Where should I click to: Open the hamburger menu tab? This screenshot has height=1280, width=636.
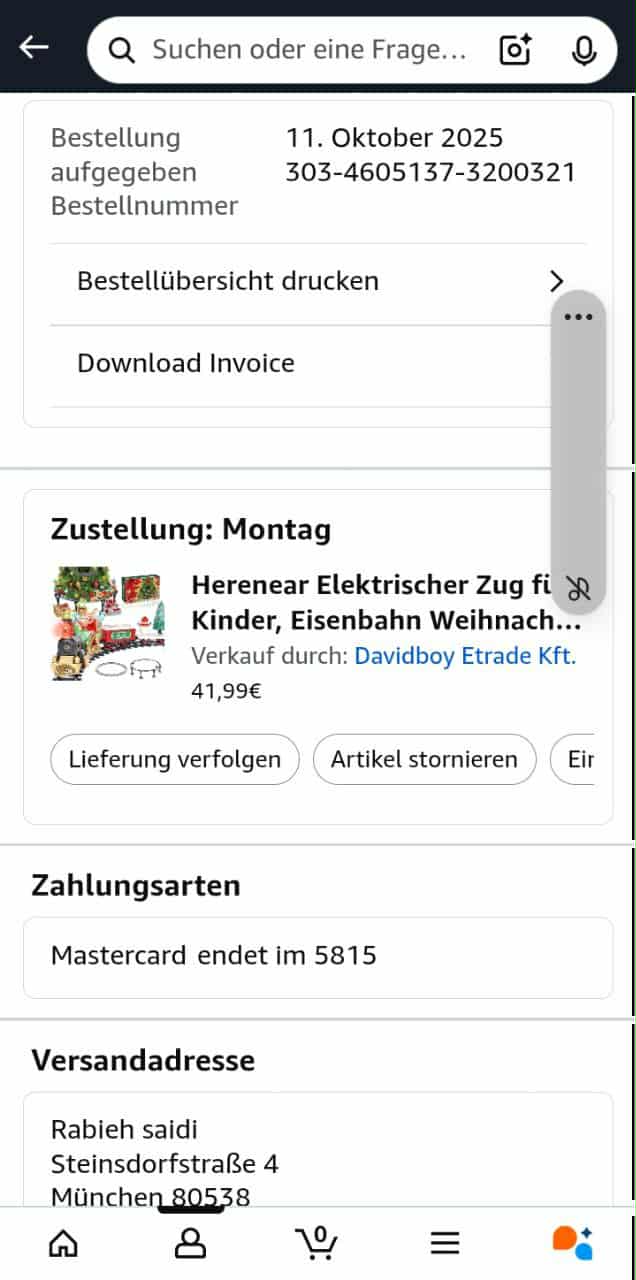pos(445,1243)
